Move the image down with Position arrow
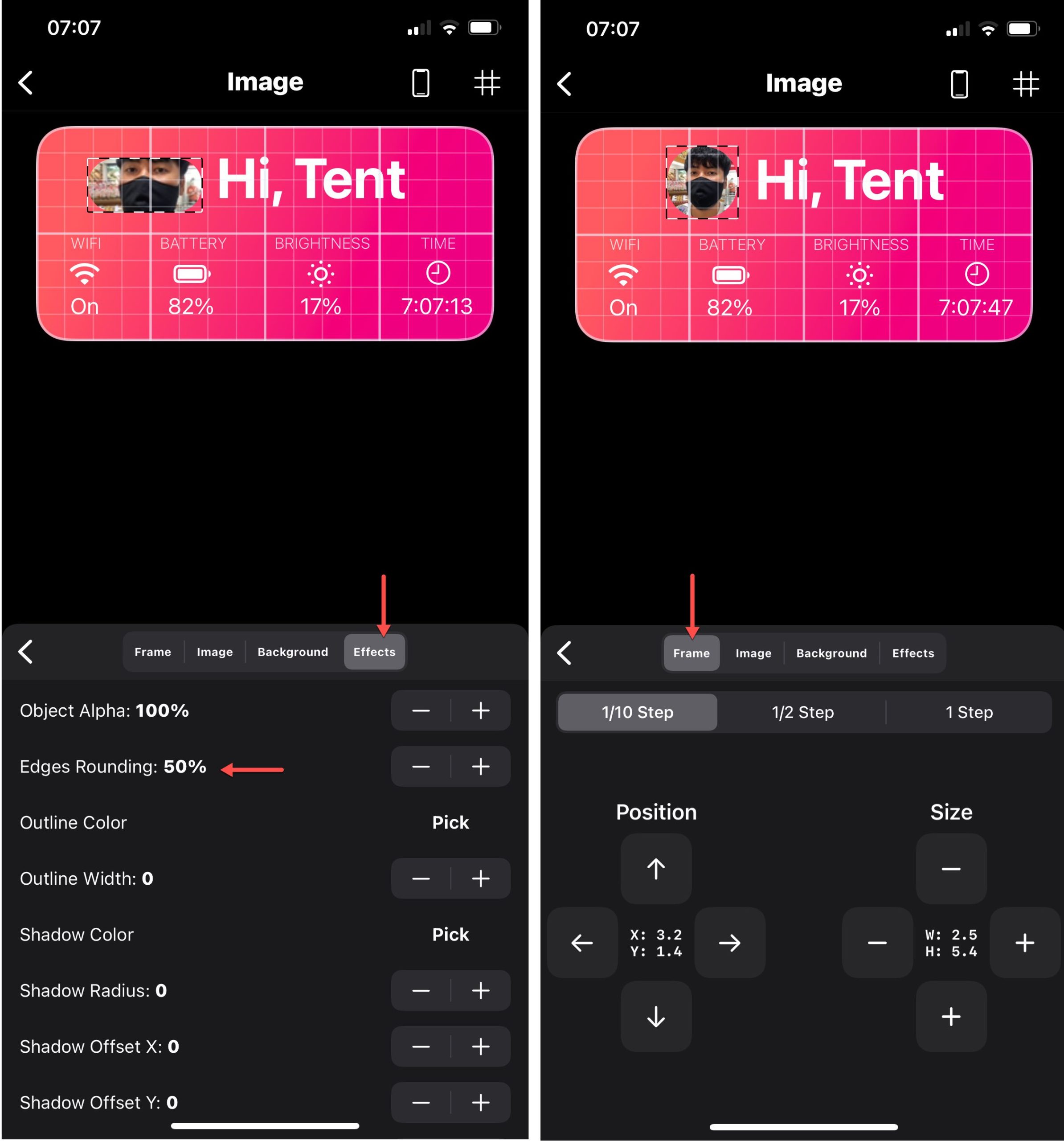Image resolution: width=1064 pixels, height=1141 pixels. [x=655, y=1017]
